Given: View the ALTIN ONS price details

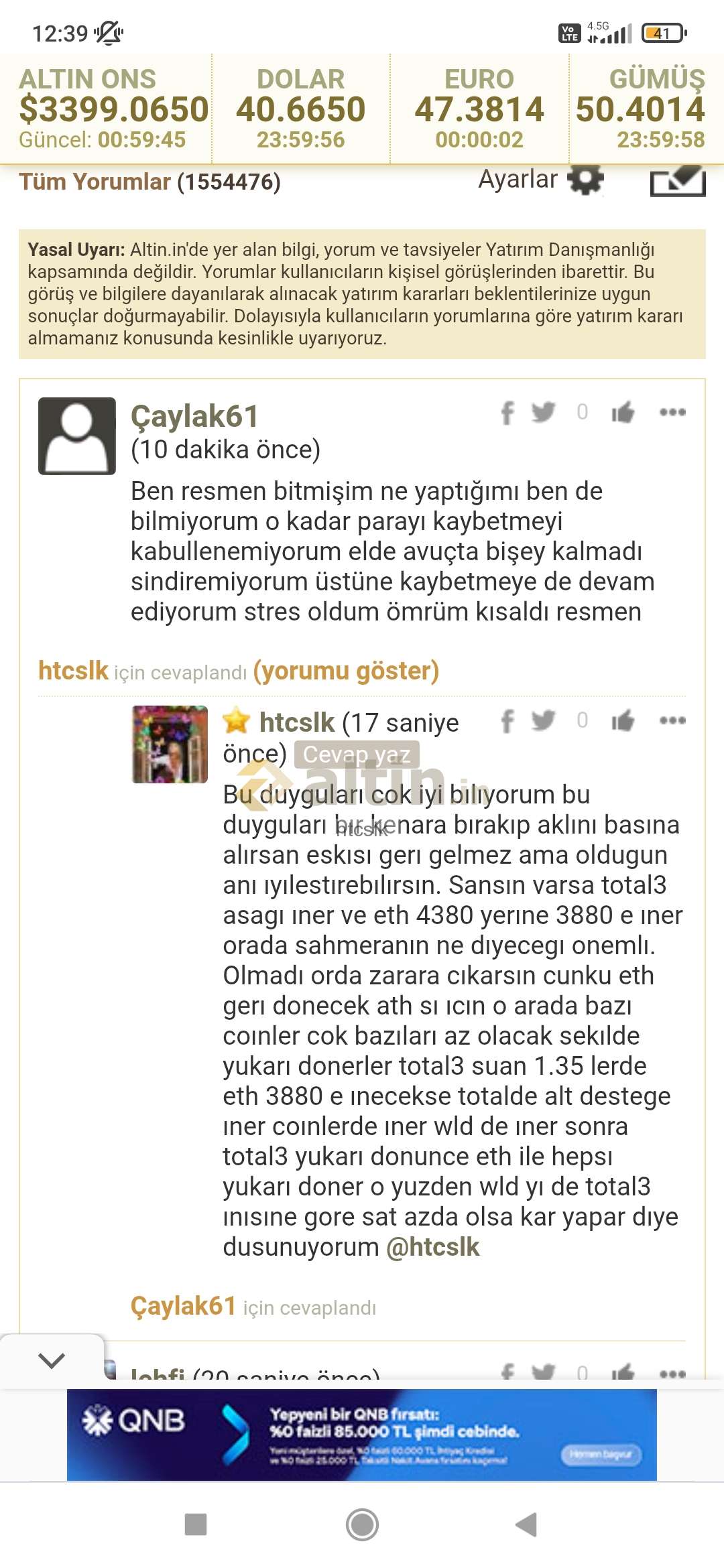Looking at the screenshot, I should [x=106, y=109].
